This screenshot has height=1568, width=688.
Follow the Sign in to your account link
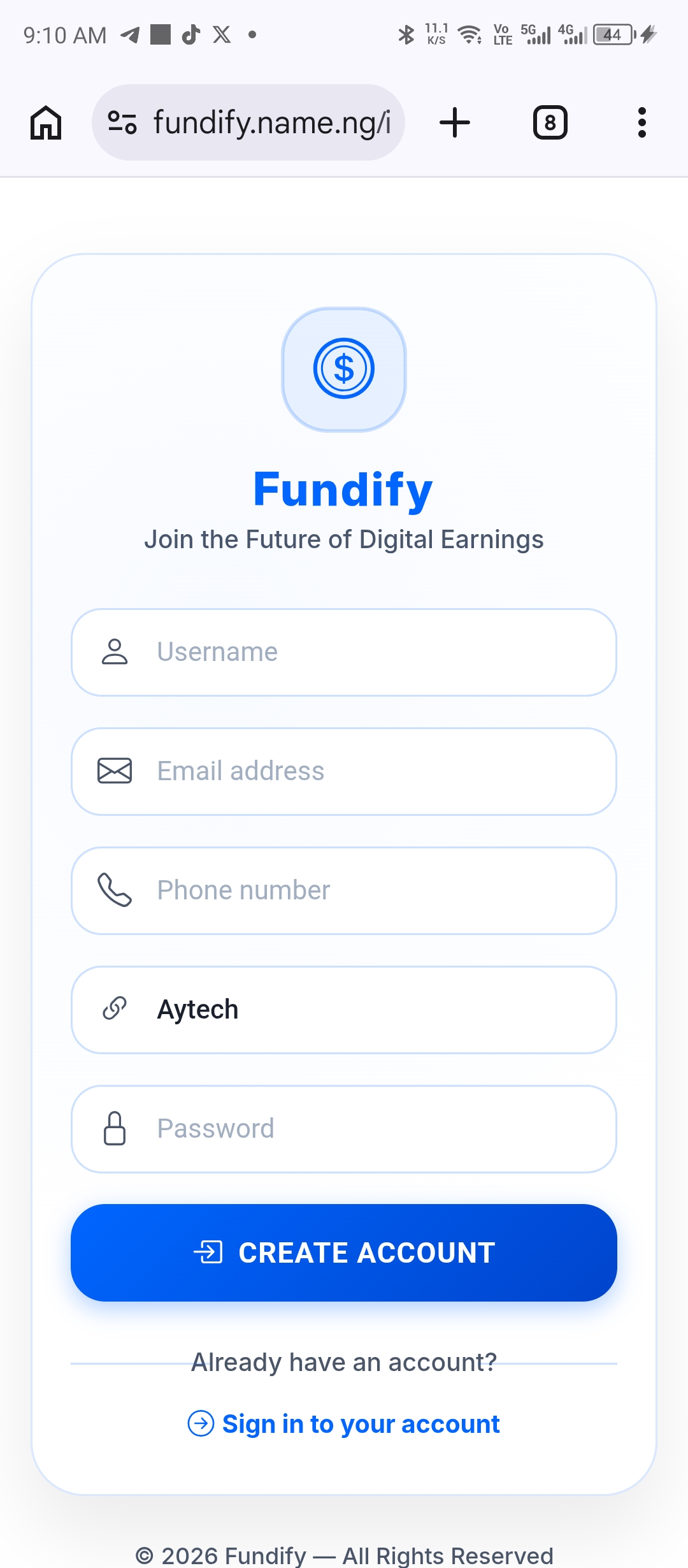[360, 1424]
